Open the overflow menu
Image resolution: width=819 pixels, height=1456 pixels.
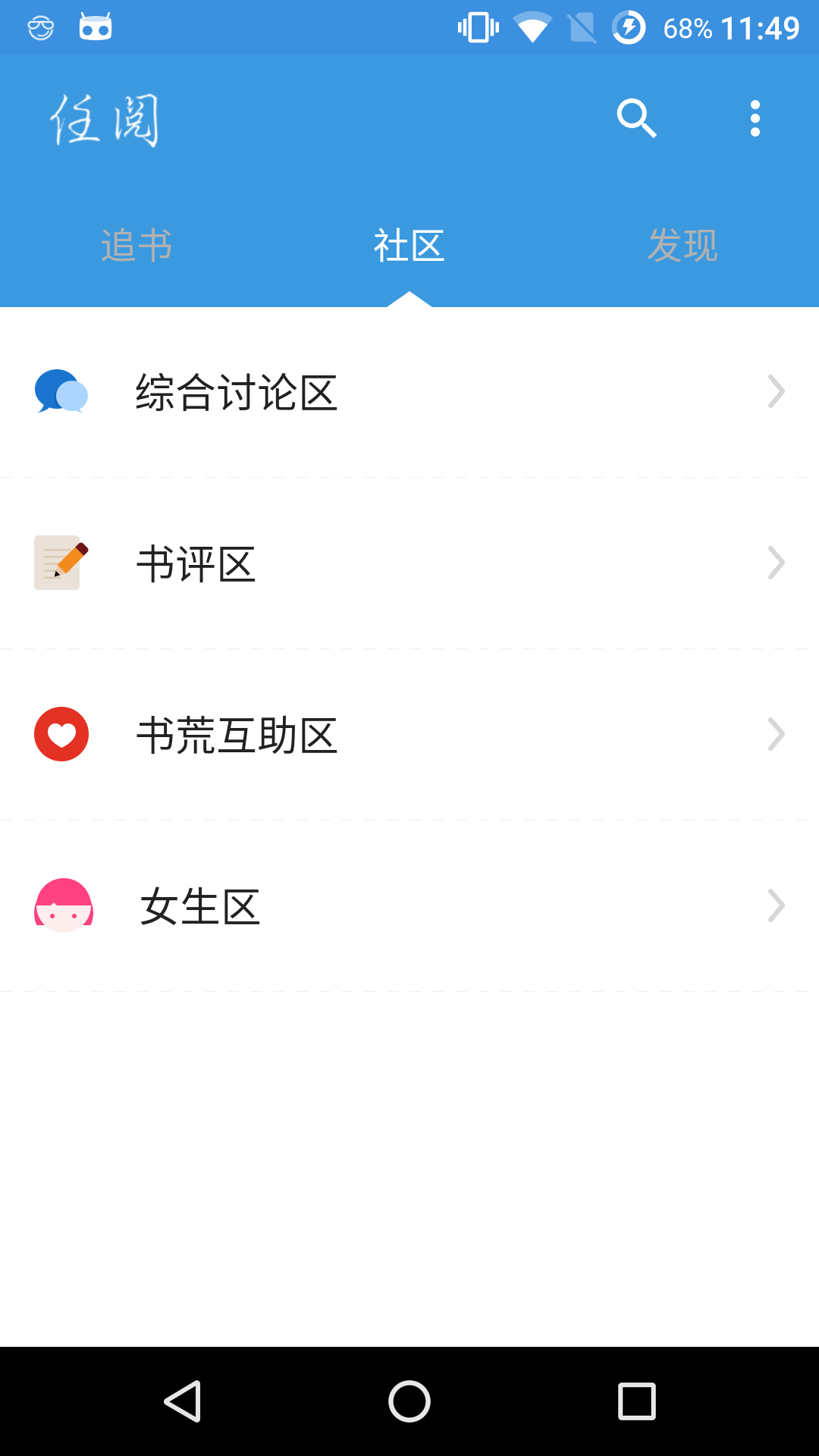point(755,118)
